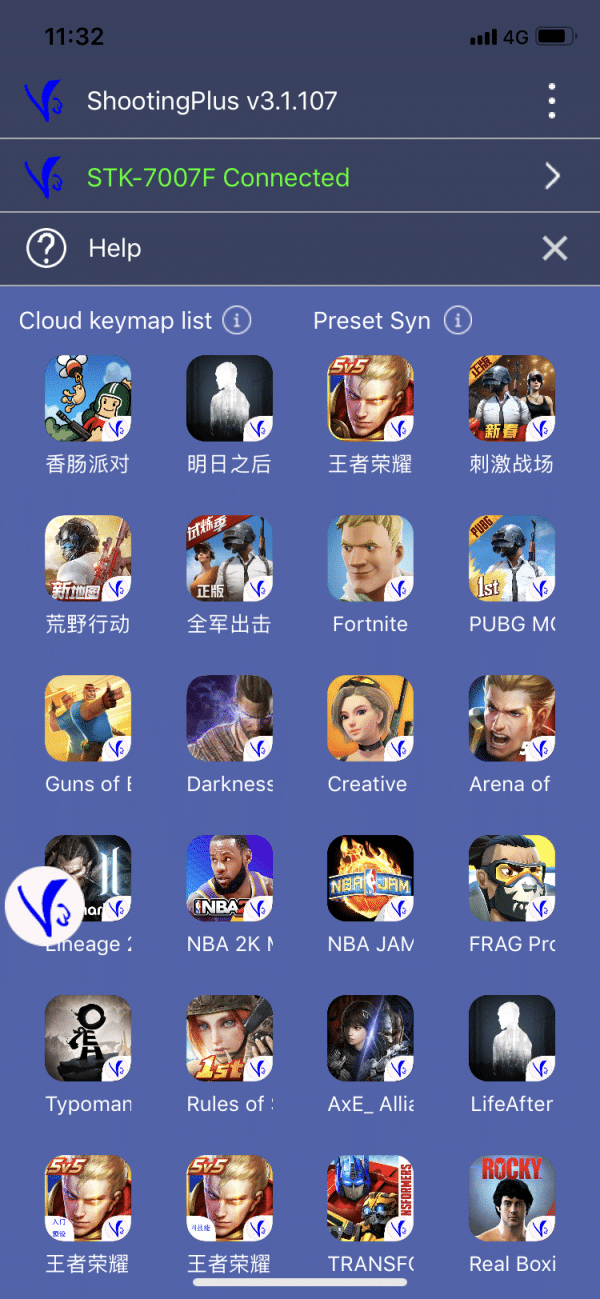Open the 明日之后 keymap
The width and height of the screenshot is (600, 1299).
tap(229, 398)
